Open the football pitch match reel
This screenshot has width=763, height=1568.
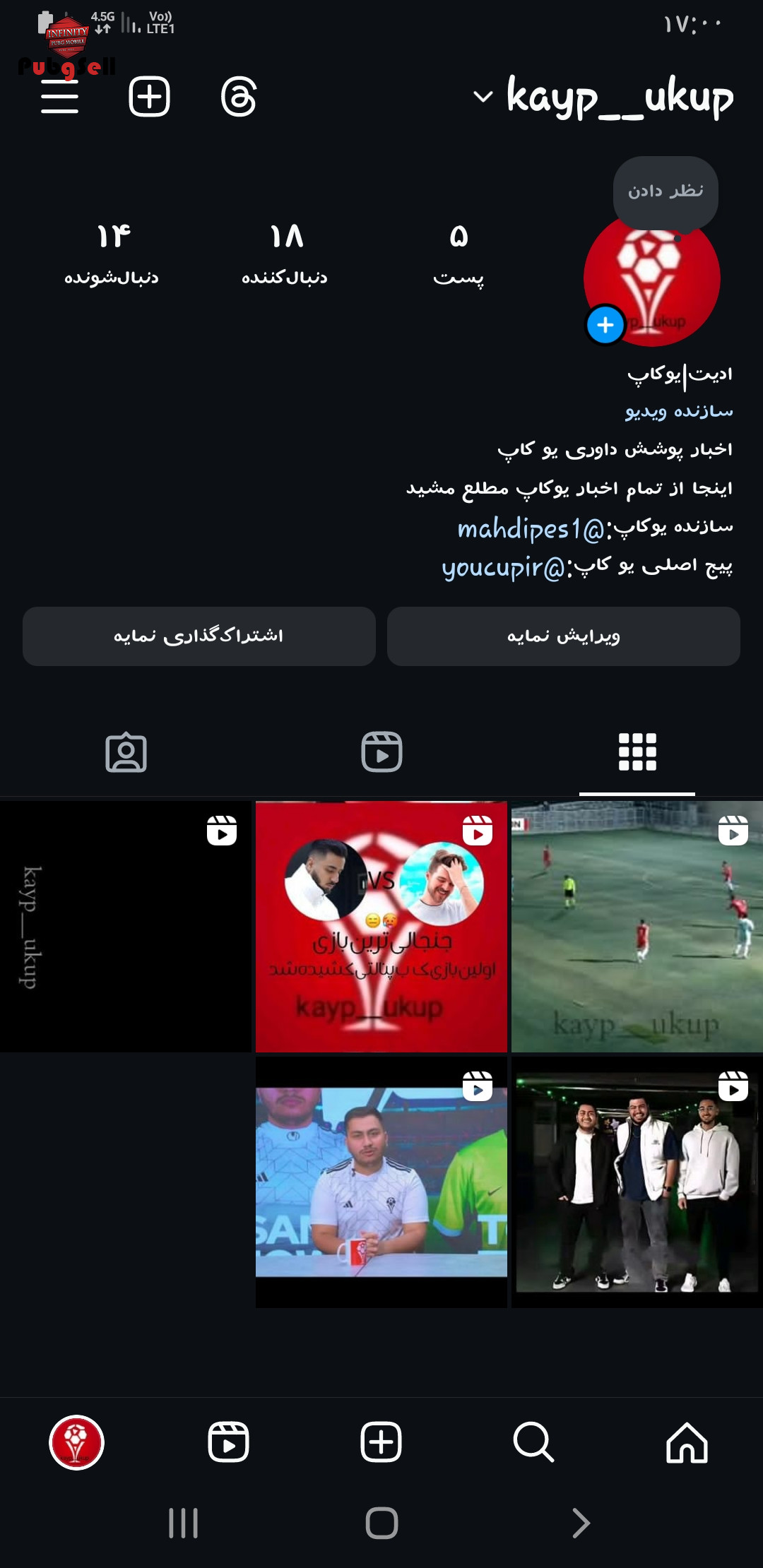point(637,927)
